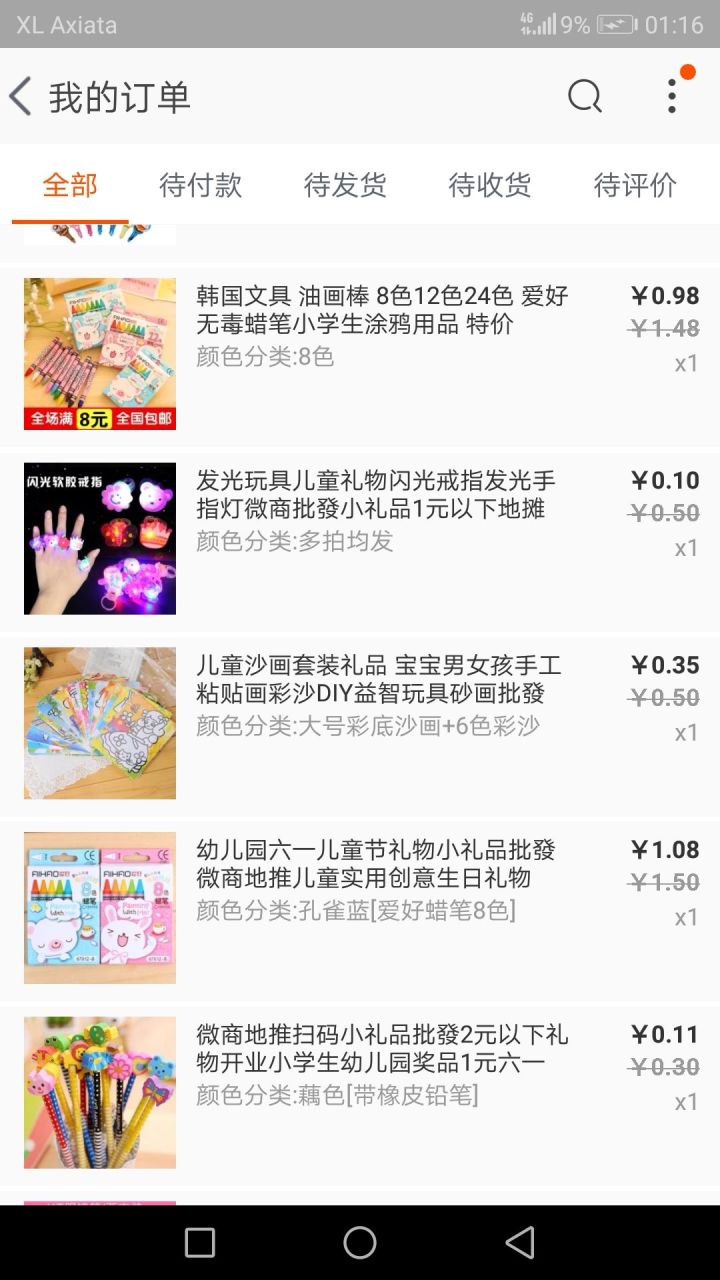Switch to the 待付款 tab
The image size is (720, 1280).
coord(200,185)
